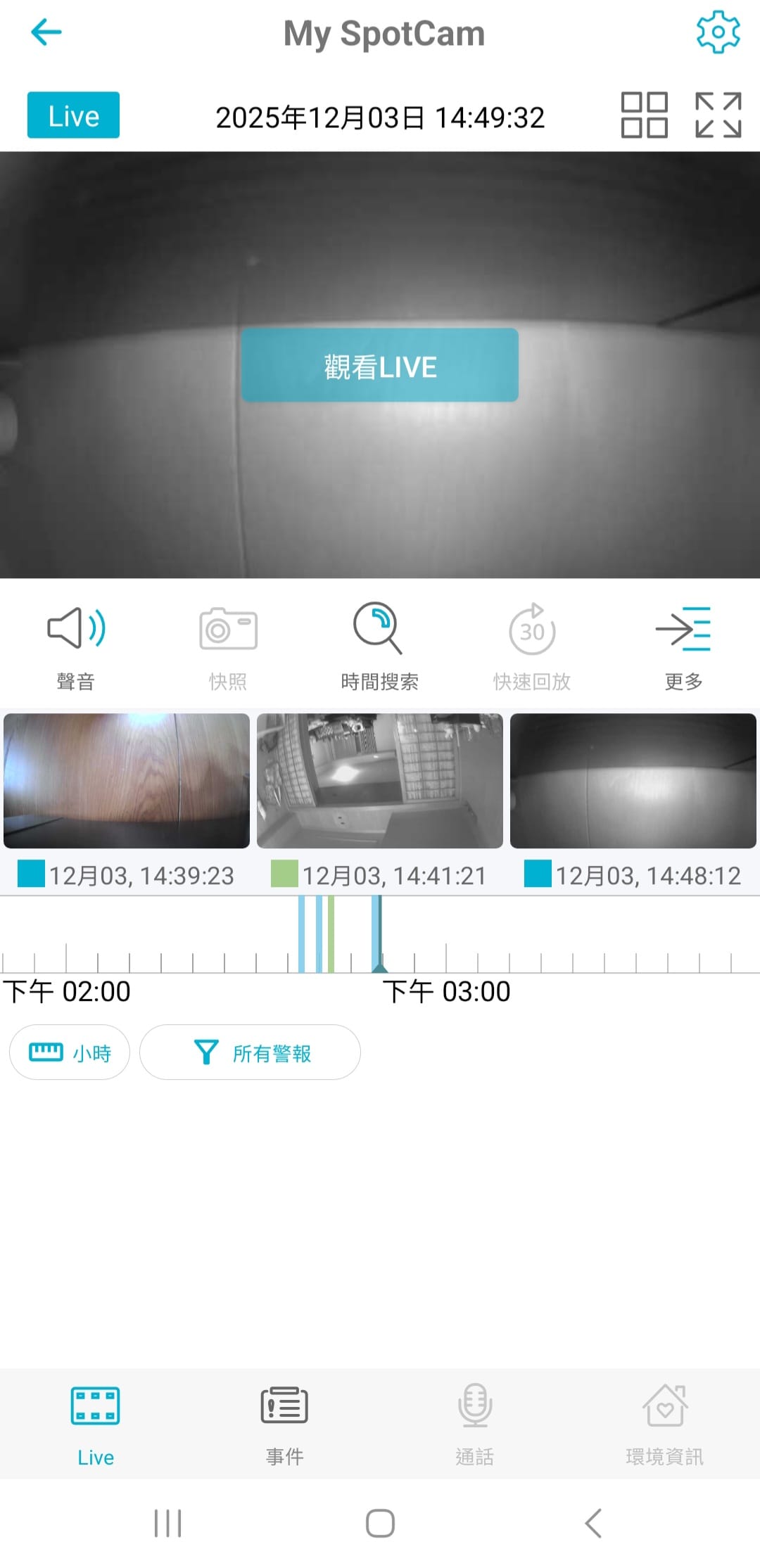
Task: Enter fullscreen video mode
Action: point(718,115)
